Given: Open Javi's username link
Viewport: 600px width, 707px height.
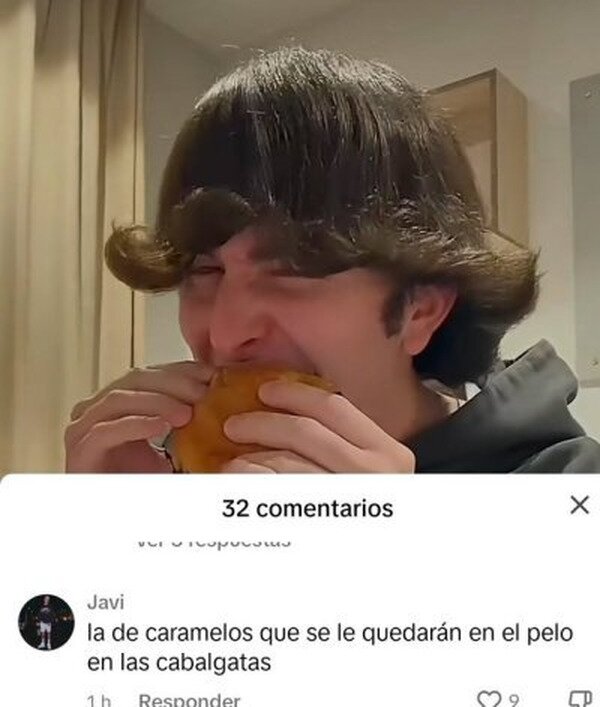Looking at the screenshot, I should click(105, 602).
